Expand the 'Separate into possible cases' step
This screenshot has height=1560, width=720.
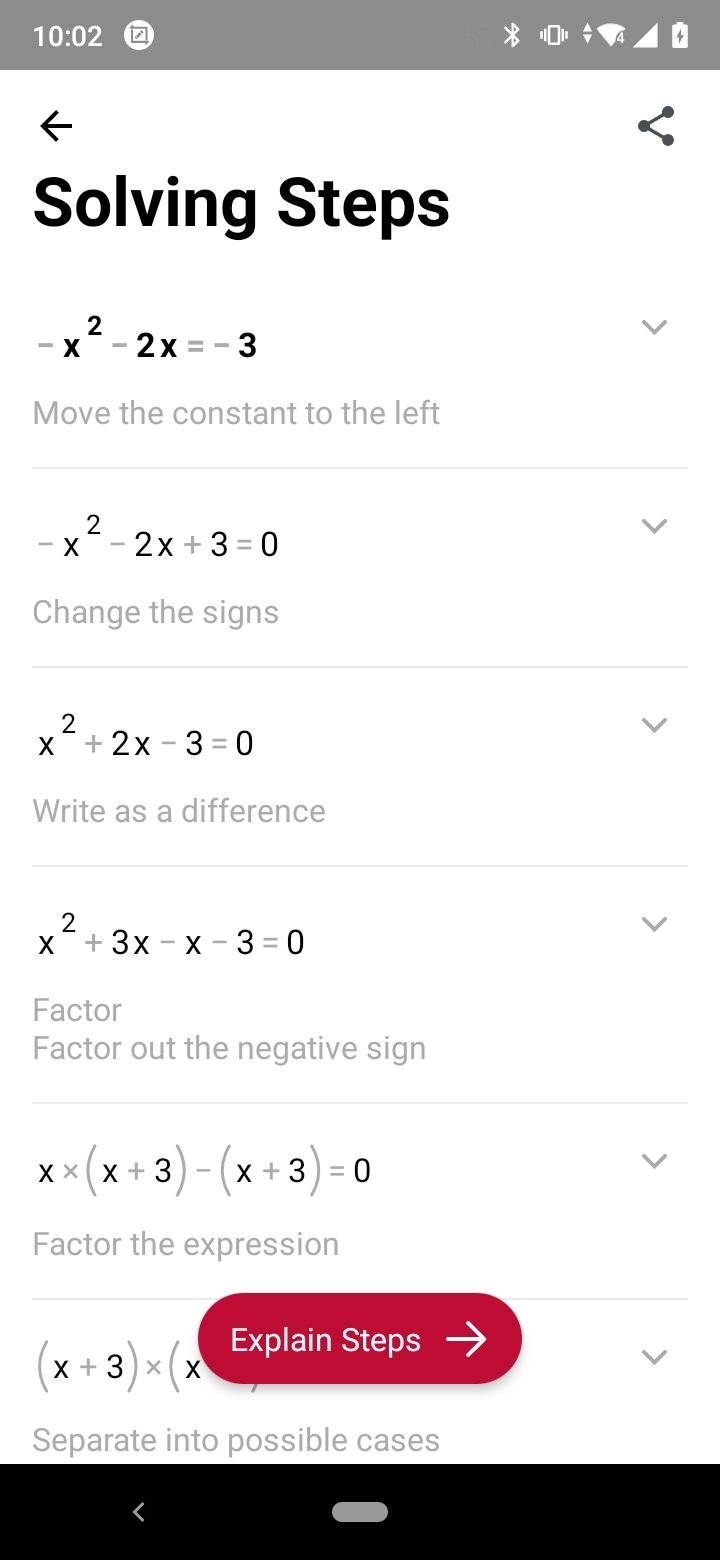tap(654, 1357)
